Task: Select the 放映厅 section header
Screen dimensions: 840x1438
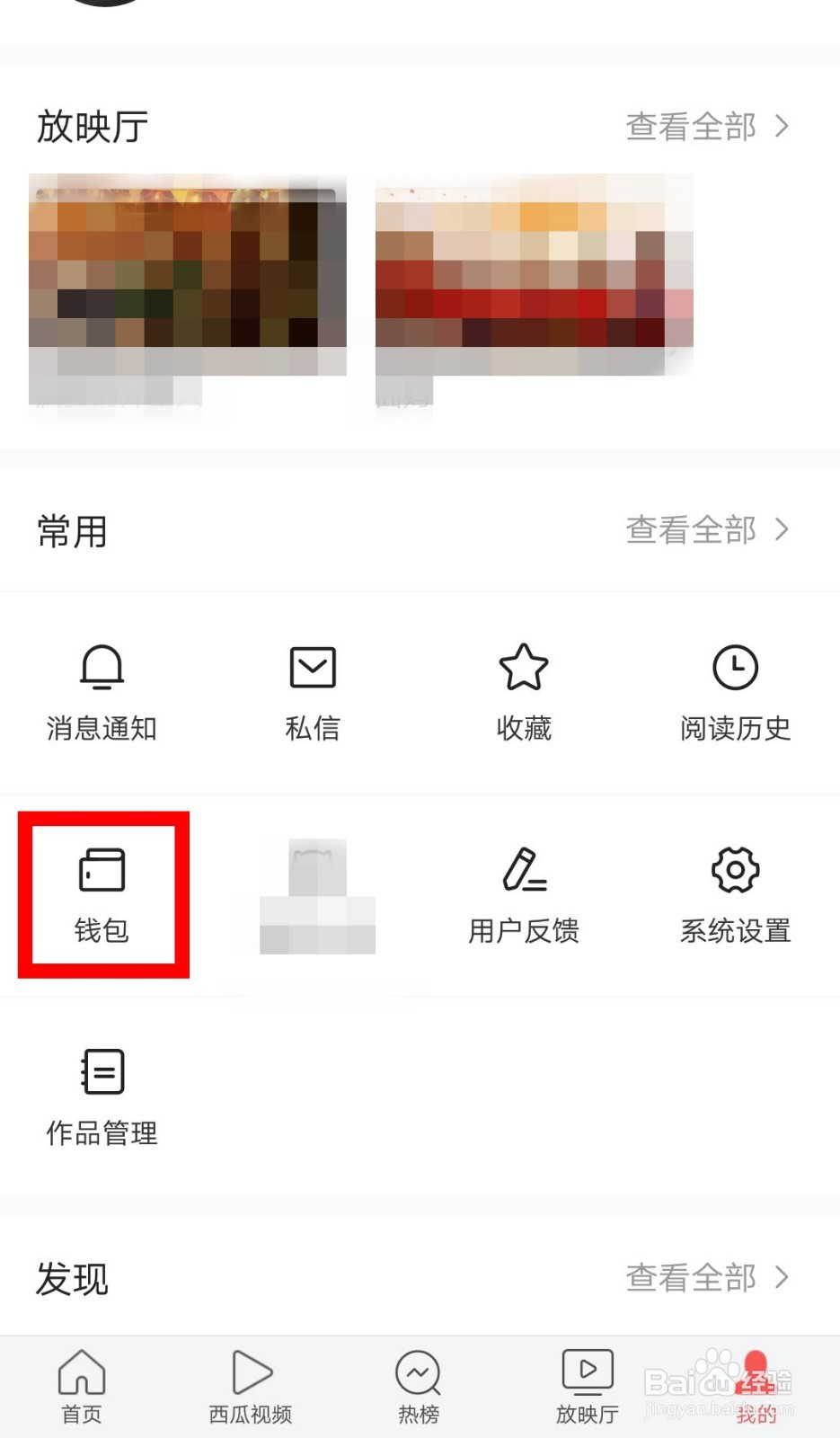Action: (93, 127)
